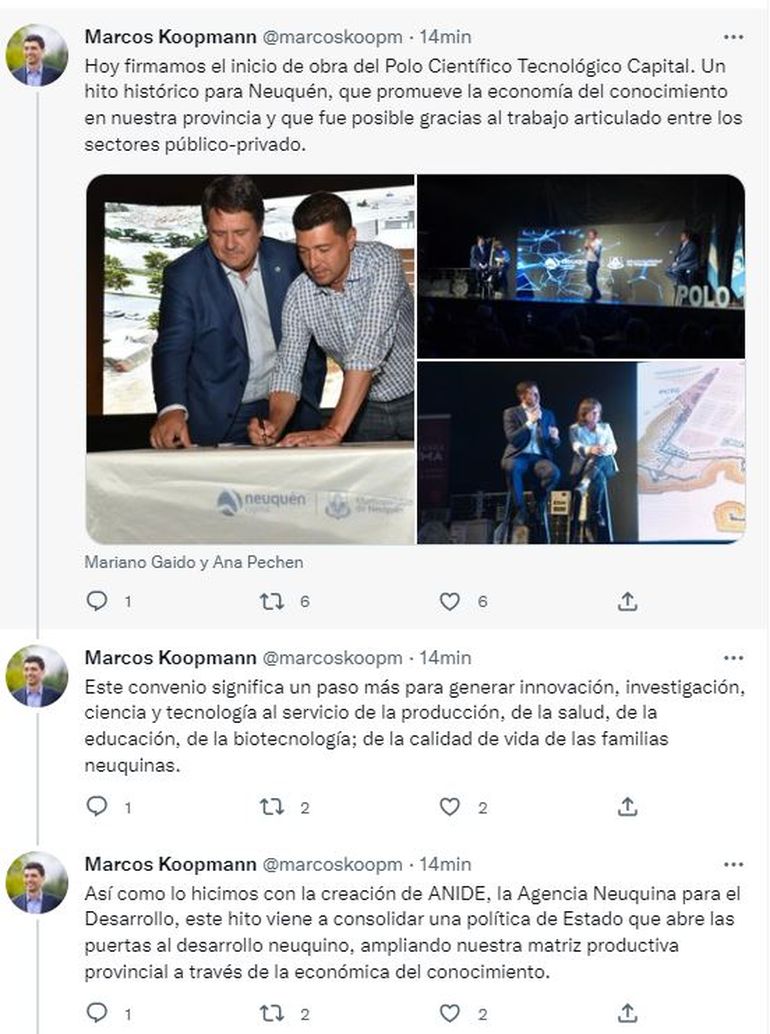
Task: Reply to the 'Este convenio significa' tweet
Action: coord(97,807)
